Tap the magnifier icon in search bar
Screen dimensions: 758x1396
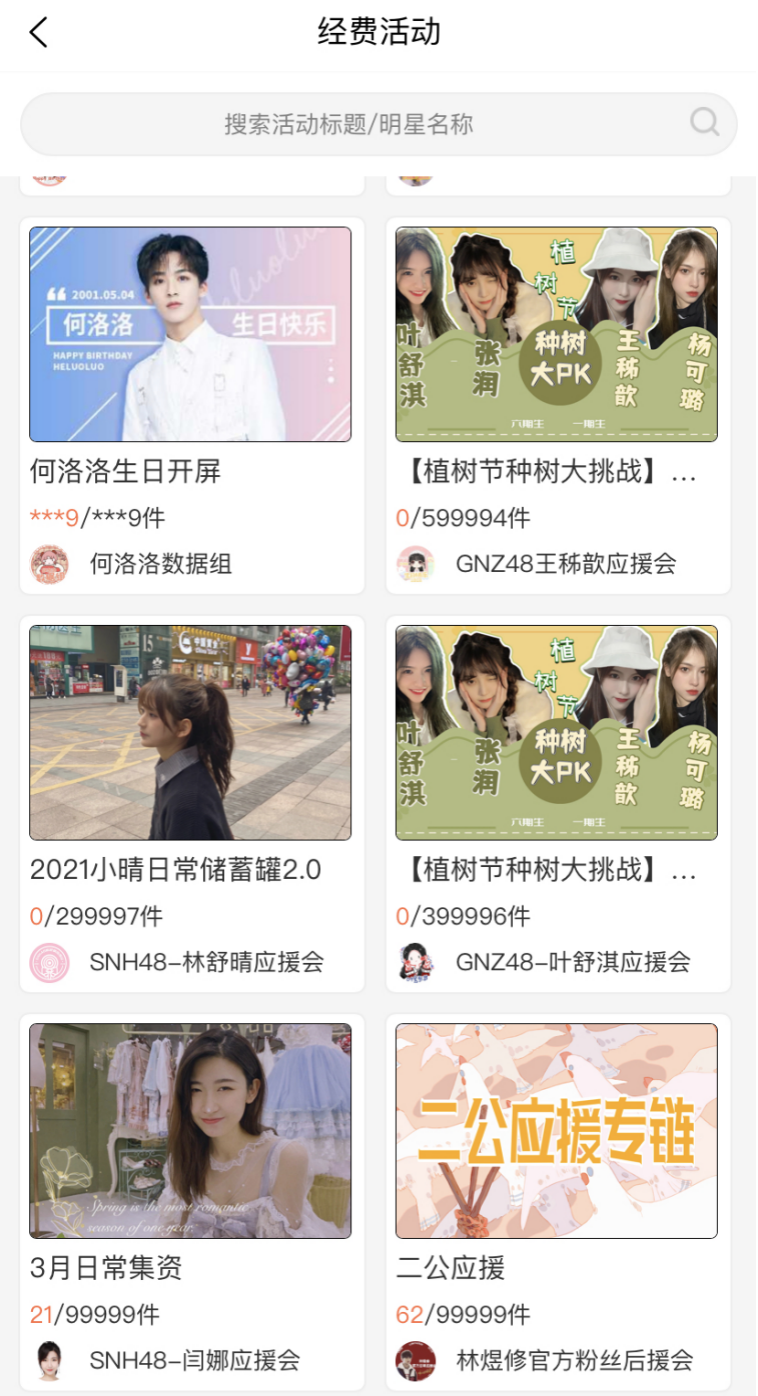704,123
